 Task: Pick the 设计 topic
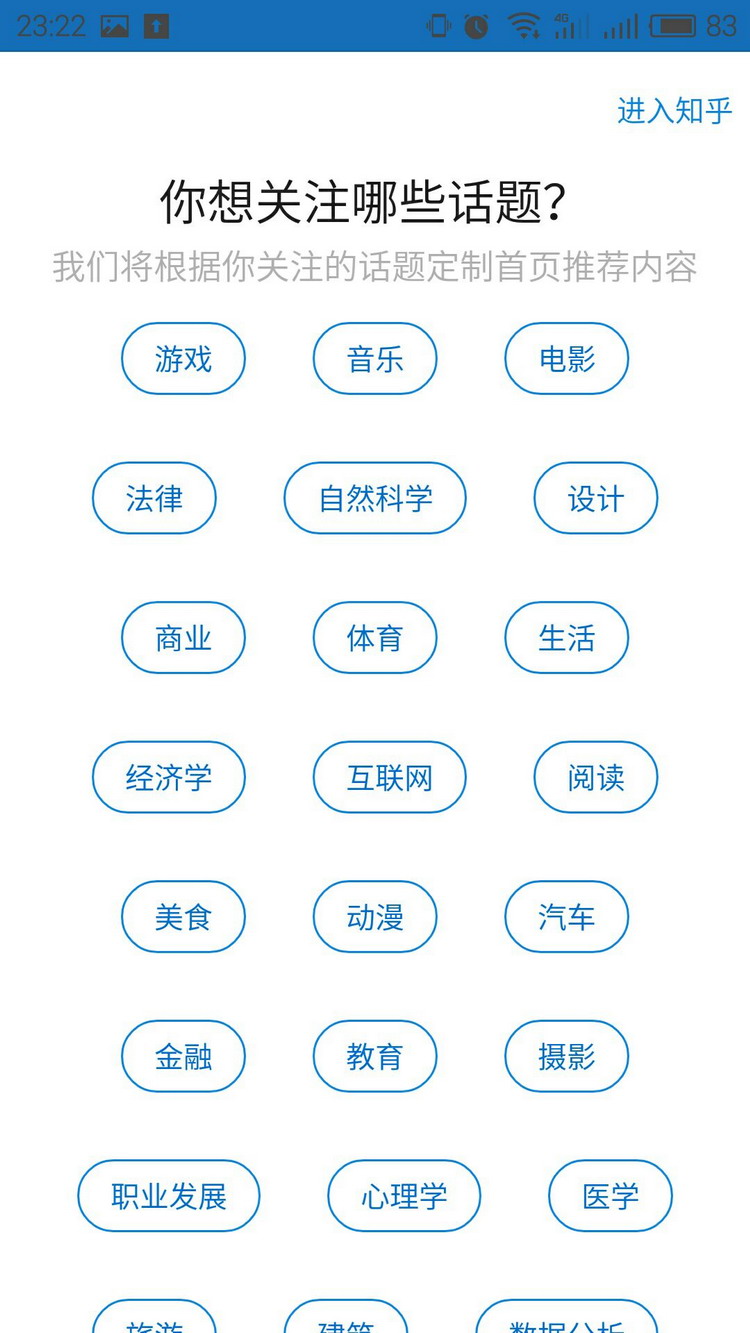(x=595, y=498)
